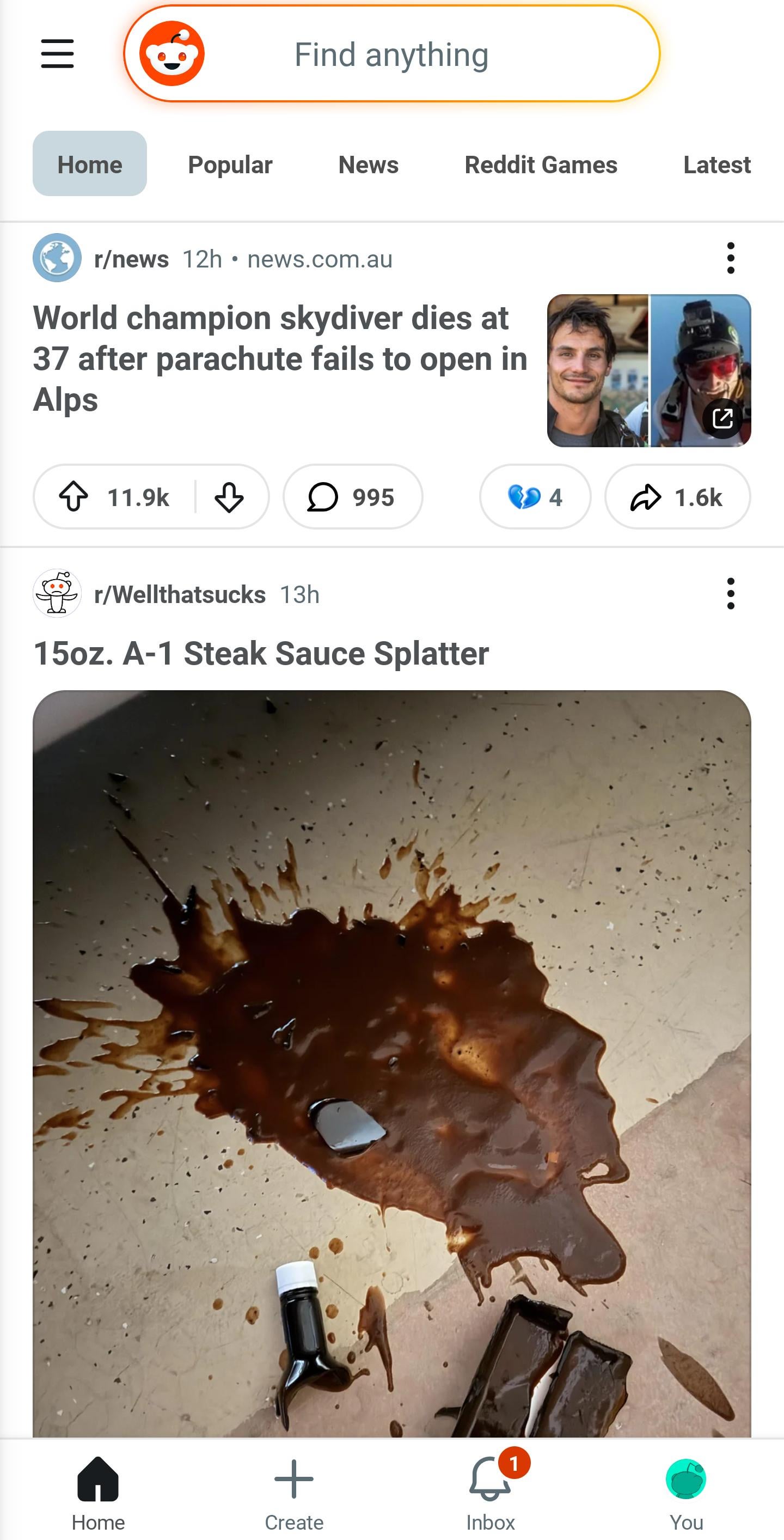This screenshot has width=784, height=1540.
Task: Switch to the News feed tab
Action: (368, 165)
